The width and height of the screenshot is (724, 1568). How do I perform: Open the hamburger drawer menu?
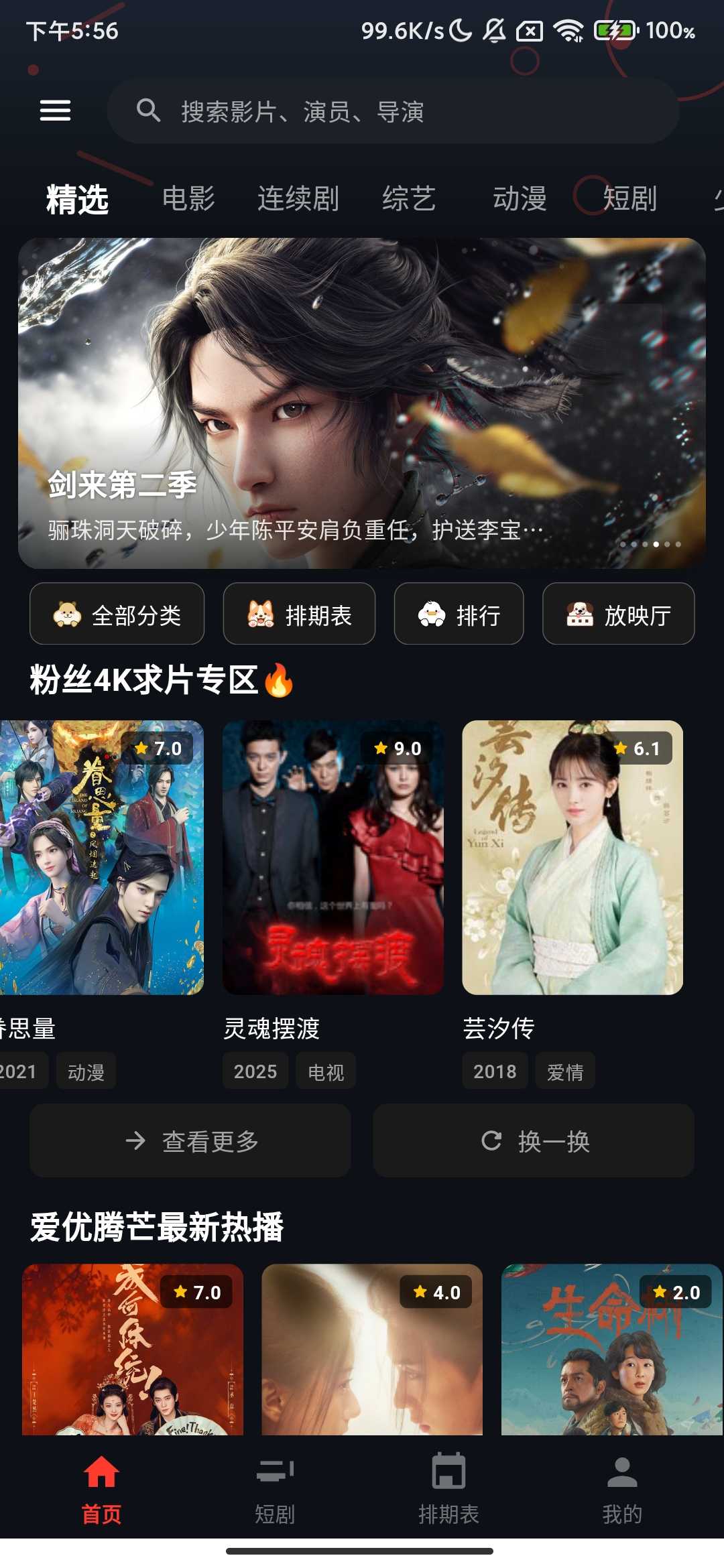[x=55, y=111]
